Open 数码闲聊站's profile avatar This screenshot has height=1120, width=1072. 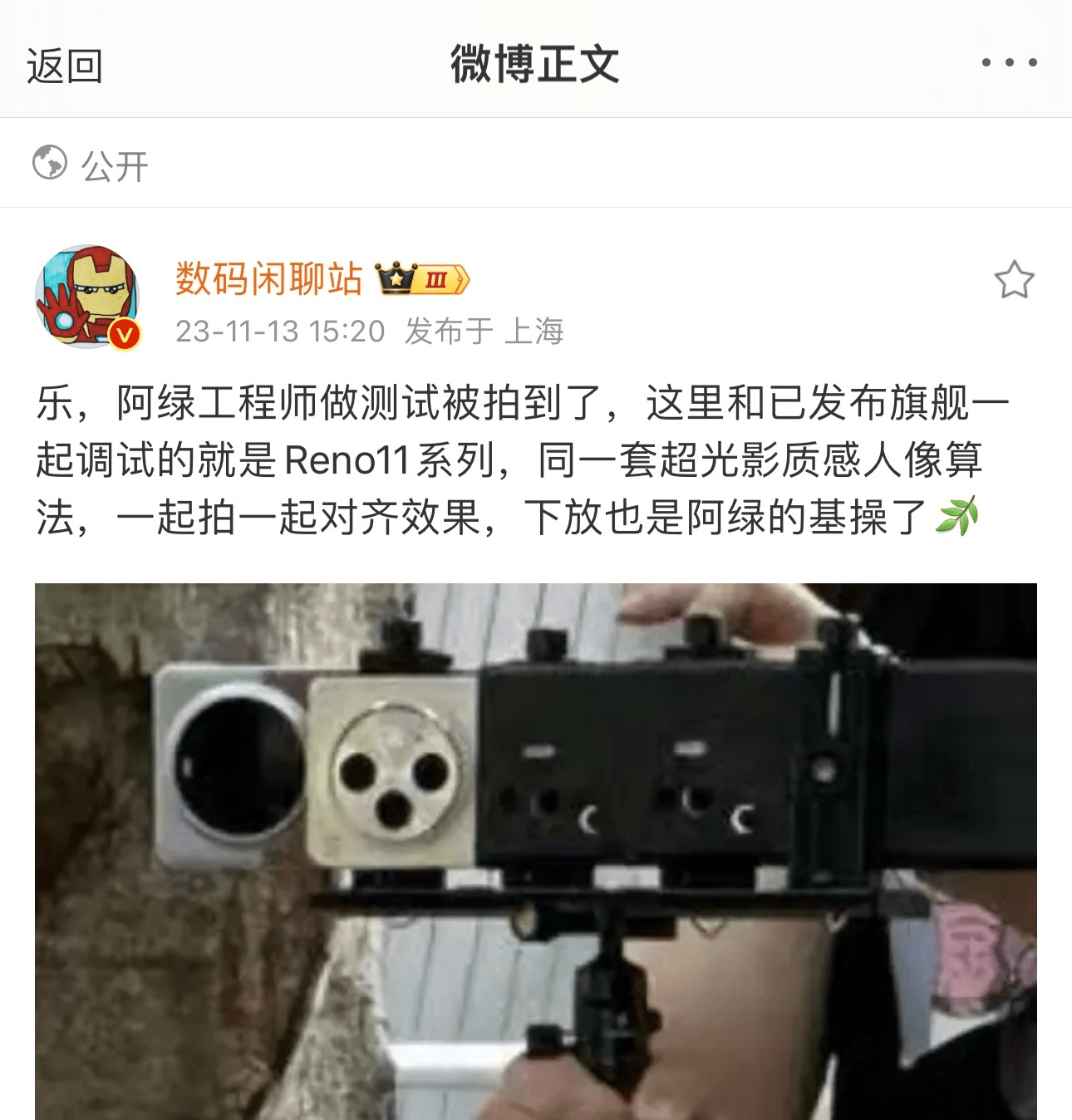pyautogui.click(x=87, y=297)
